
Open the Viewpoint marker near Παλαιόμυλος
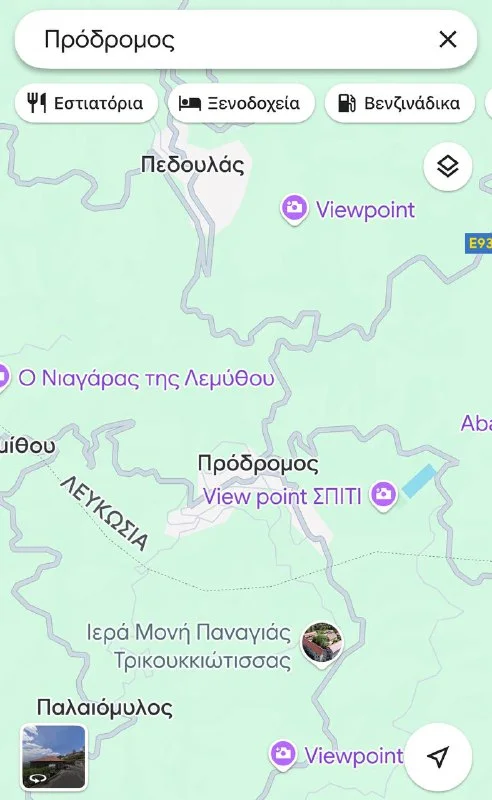click(282, 754)
